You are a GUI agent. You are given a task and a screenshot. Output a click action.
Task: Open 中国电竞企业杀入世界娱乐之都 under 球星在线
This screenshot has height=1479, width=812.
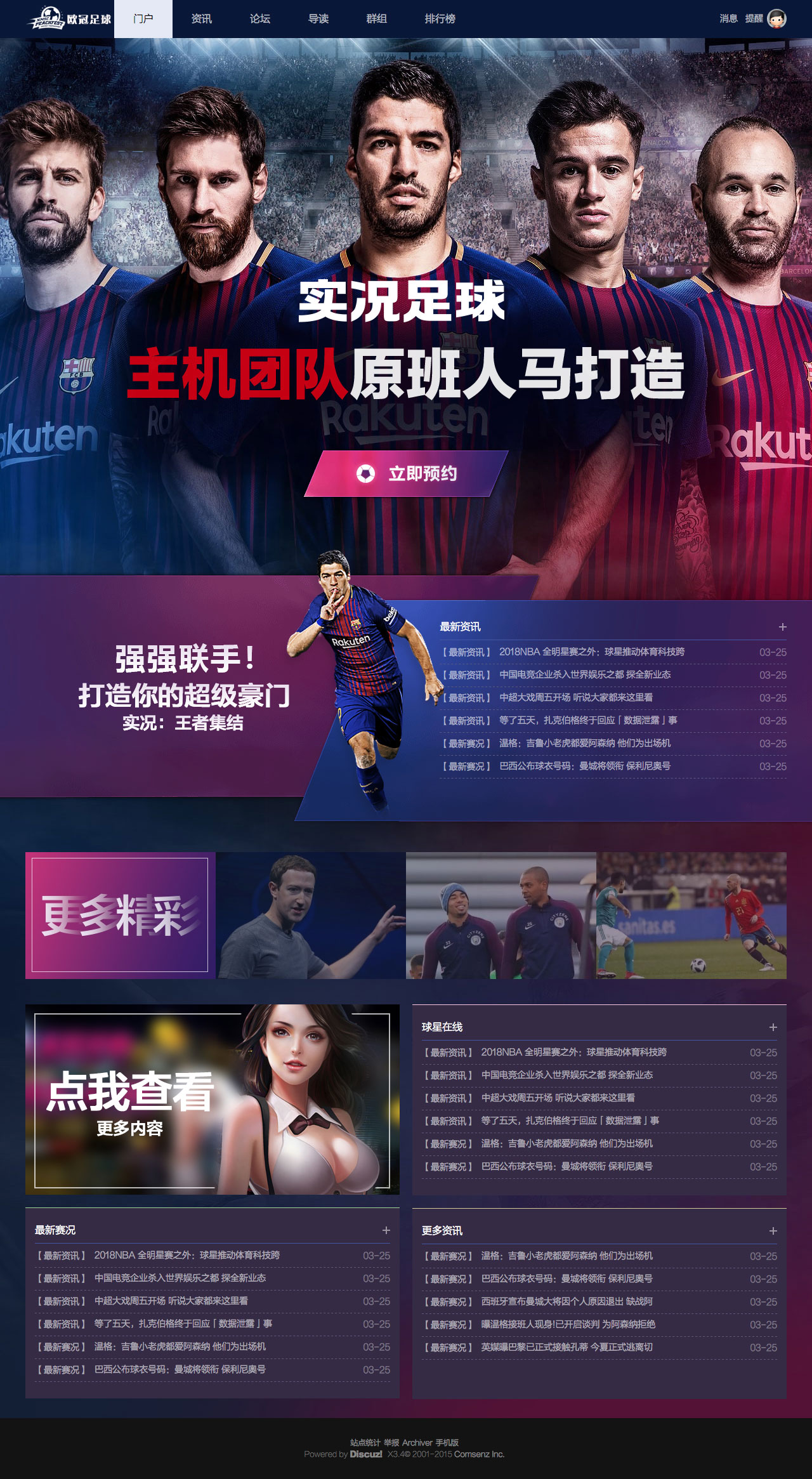pos(566,1075)
